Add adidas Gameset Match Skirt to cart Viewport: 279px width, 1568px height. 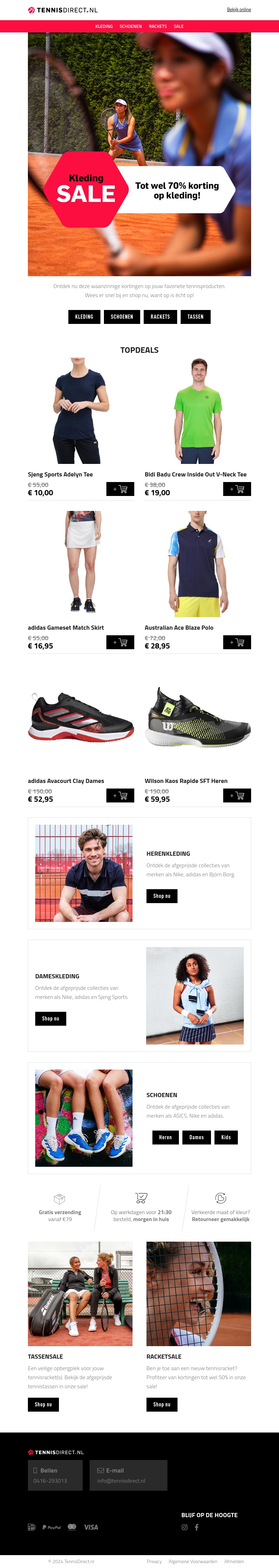(120, 642)
